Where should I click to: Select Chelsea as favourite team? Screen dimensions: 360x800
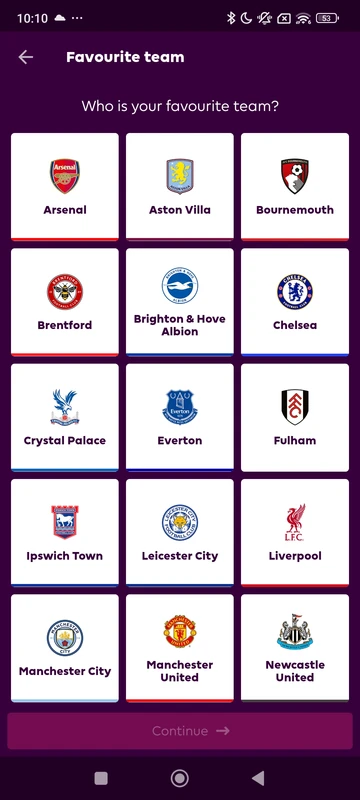(x=295, y=302)
